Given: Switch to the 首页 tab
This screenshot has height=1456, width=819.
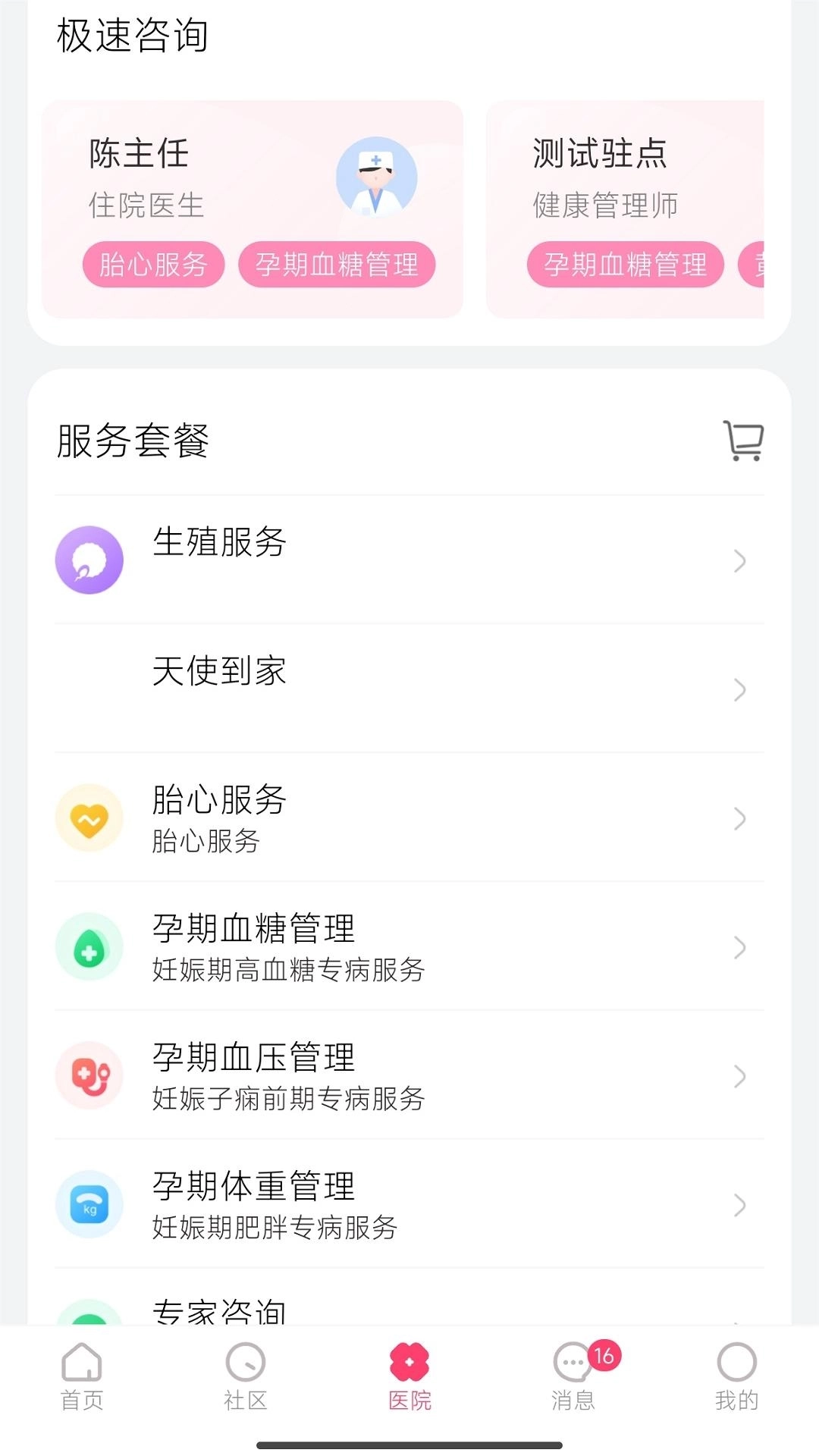Looking at the screenshot, I should click(x=82, y=1376).
